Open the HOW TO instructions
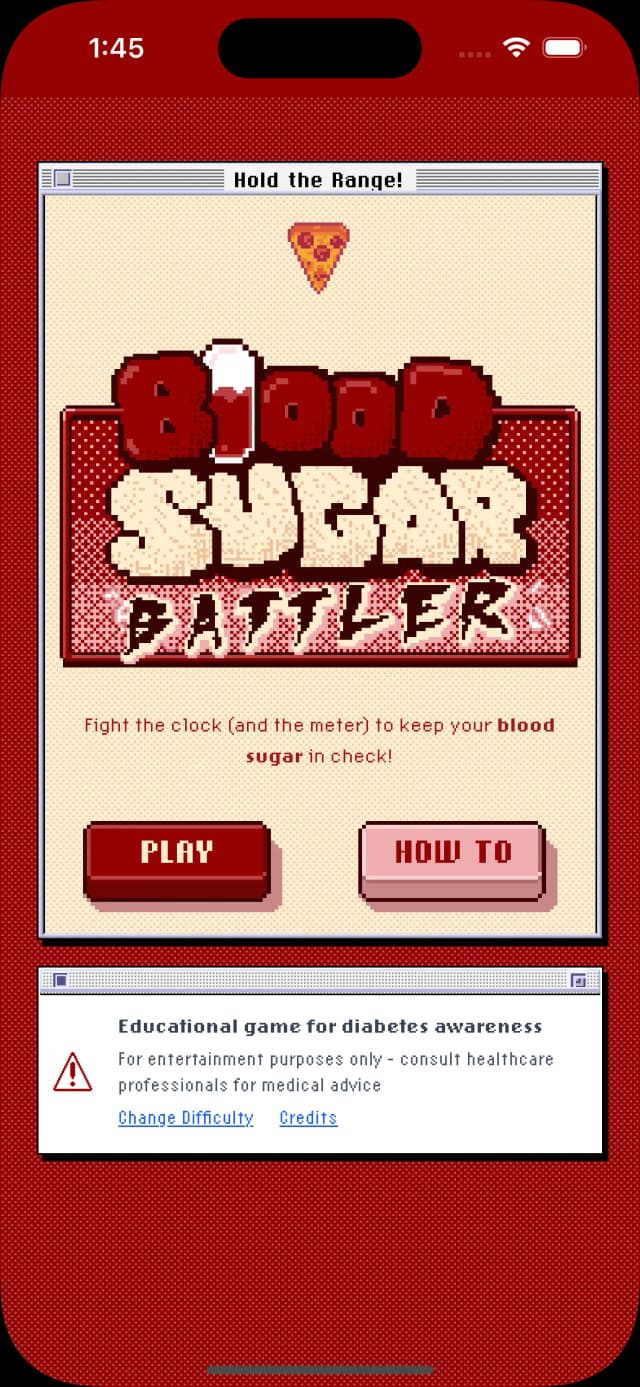640x1387 pixels. tap(452, 857)
